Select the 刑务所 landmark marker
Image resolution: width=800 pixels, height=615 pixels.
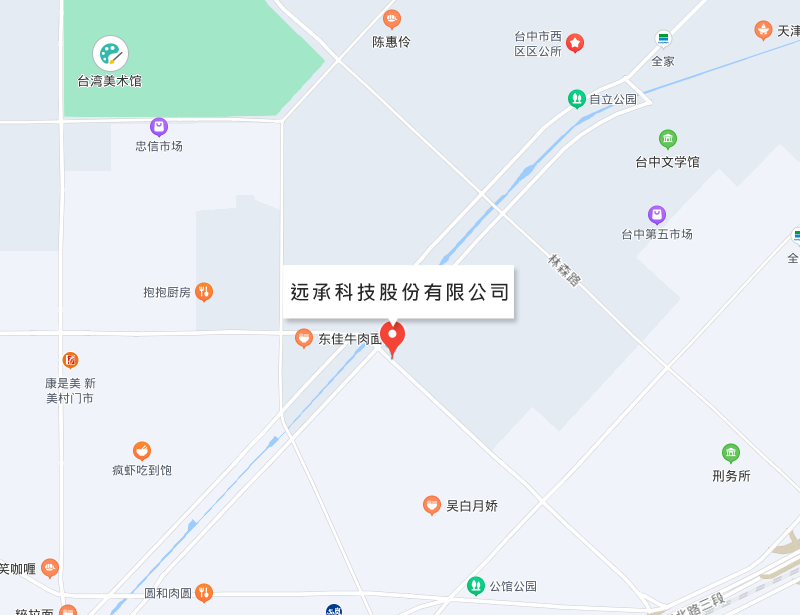(x=731, y=453)
